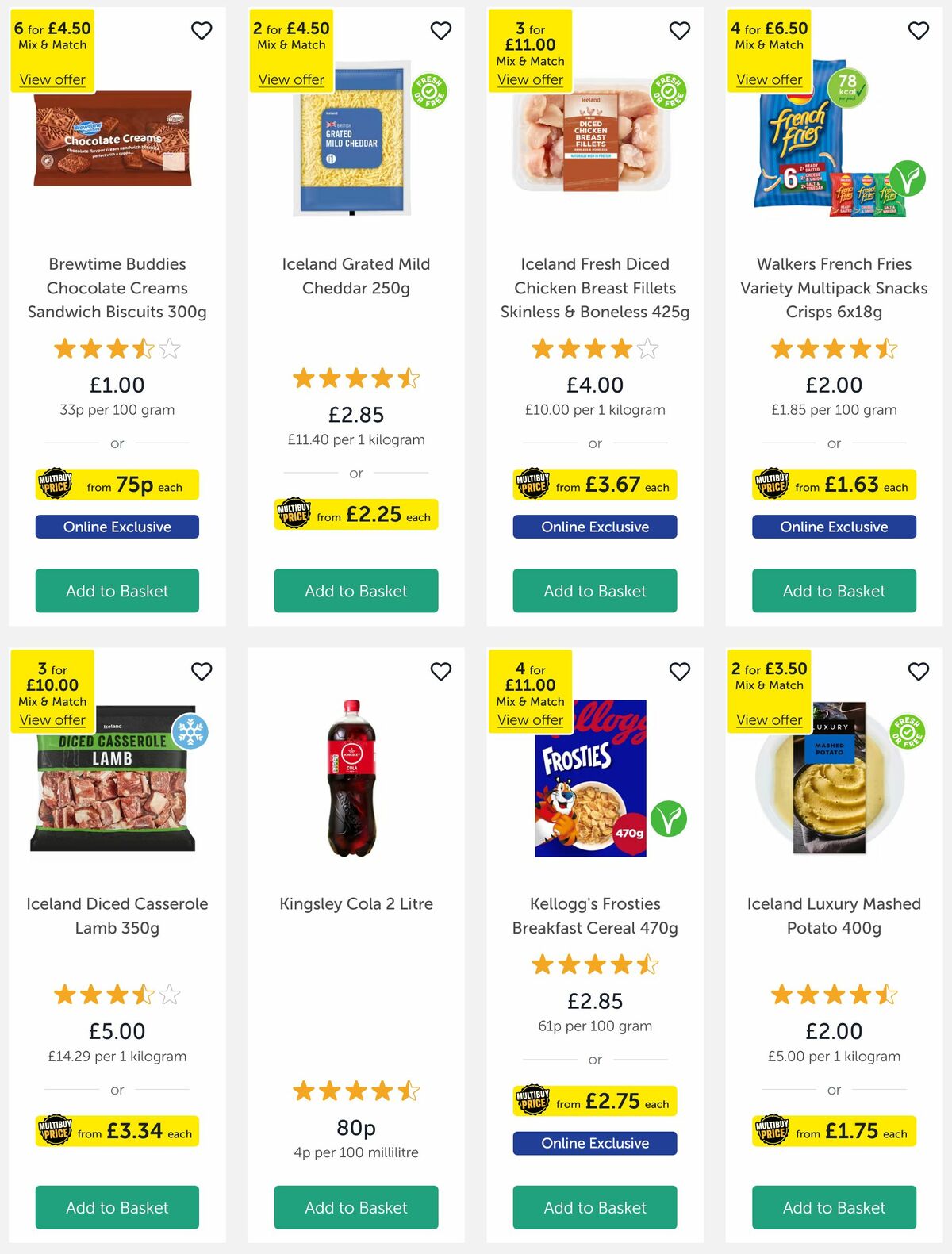Open the 6 for £4.50 View offer link
The width and height of the screenshot is (952, 1254).
point(52,79)
